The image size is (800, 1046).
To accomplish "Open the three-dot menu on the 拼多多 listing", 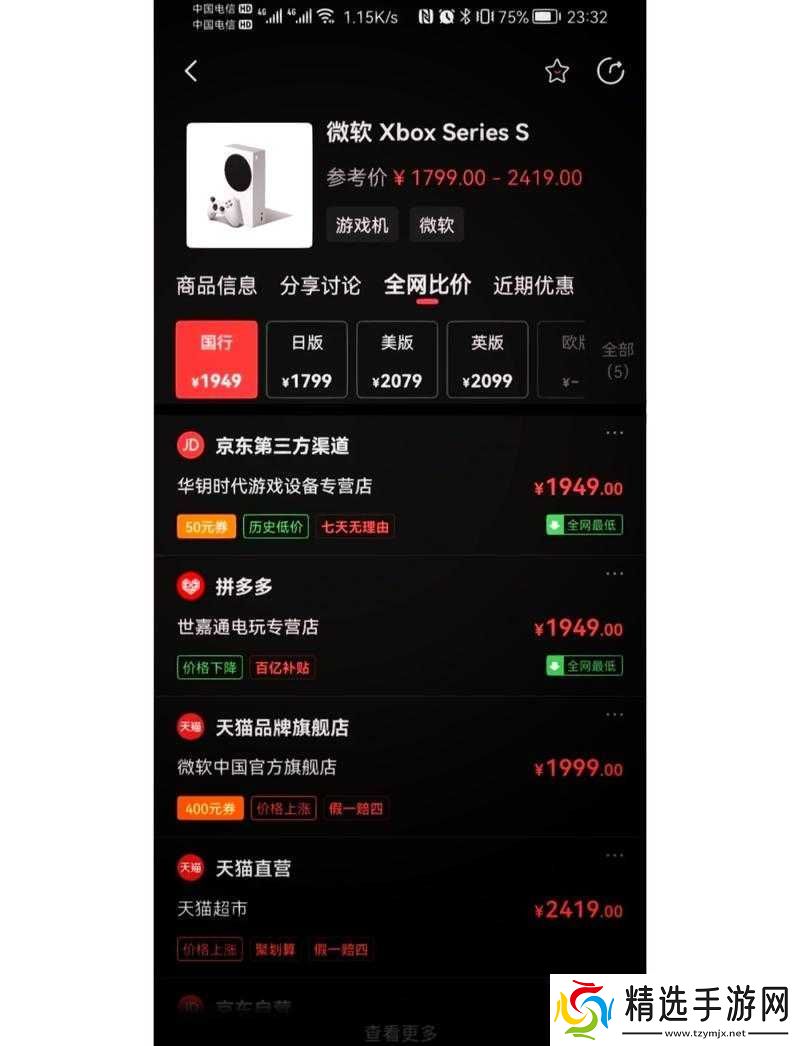I will [614, 573].
